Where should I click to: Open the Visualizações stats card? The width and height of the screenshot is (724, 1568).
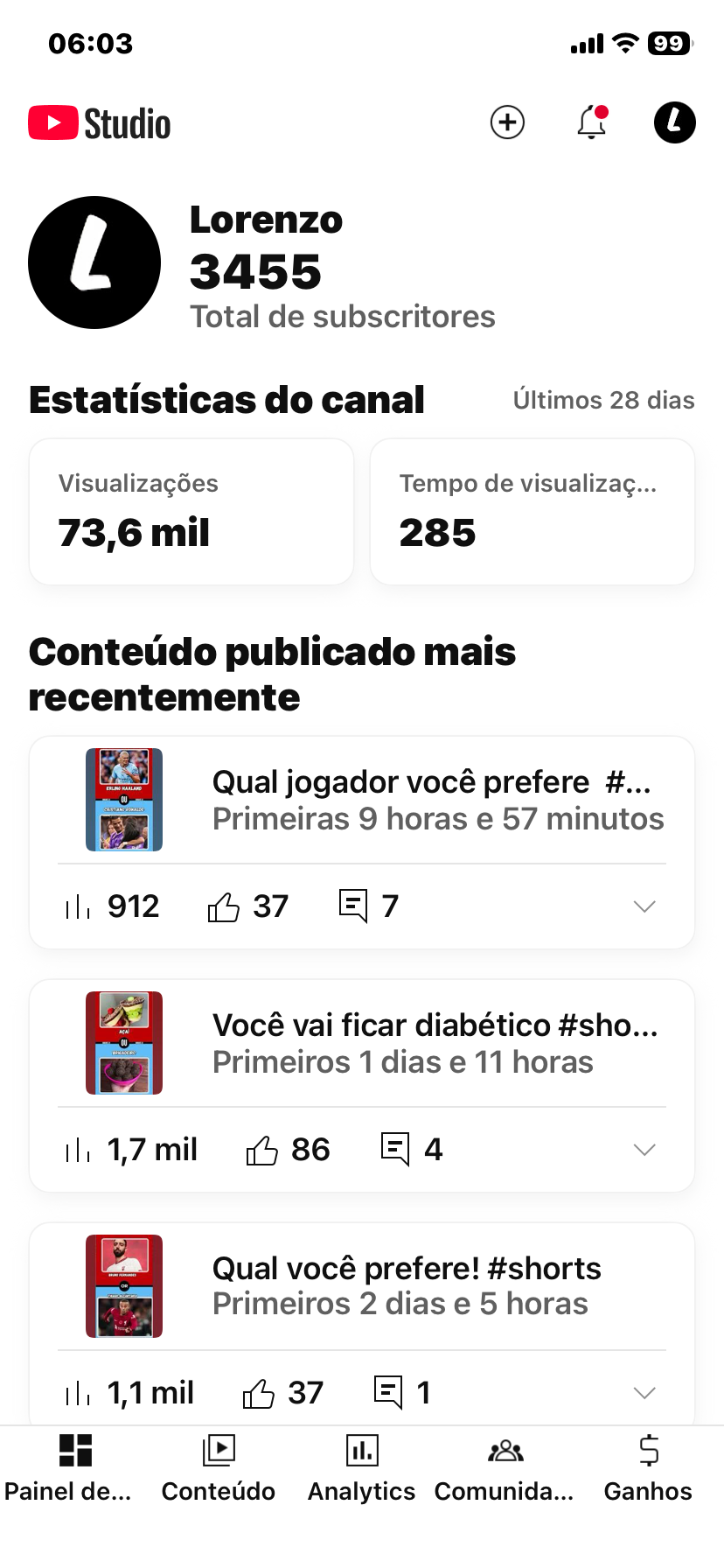191,512
